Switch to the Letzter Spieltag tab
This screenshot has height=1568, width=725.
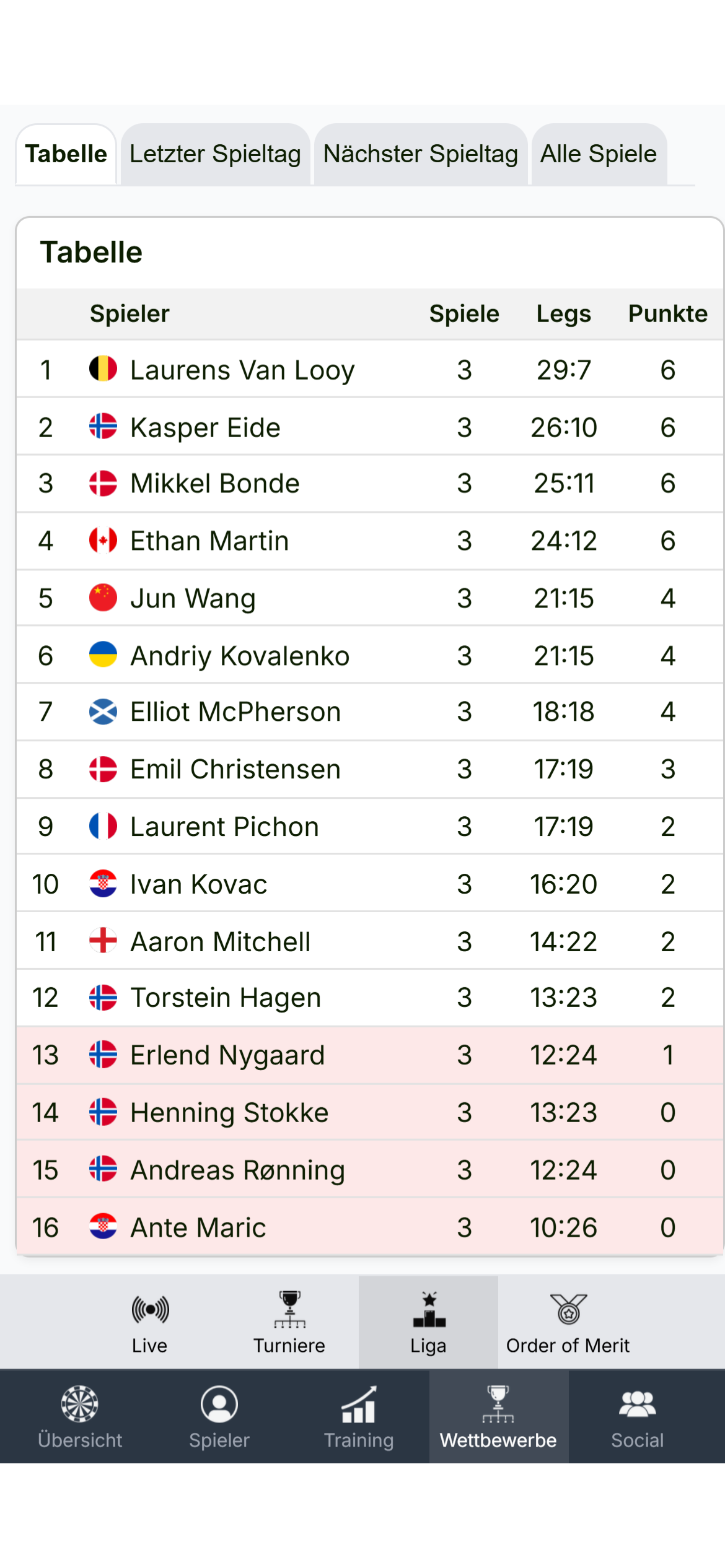tap(215, 154)
